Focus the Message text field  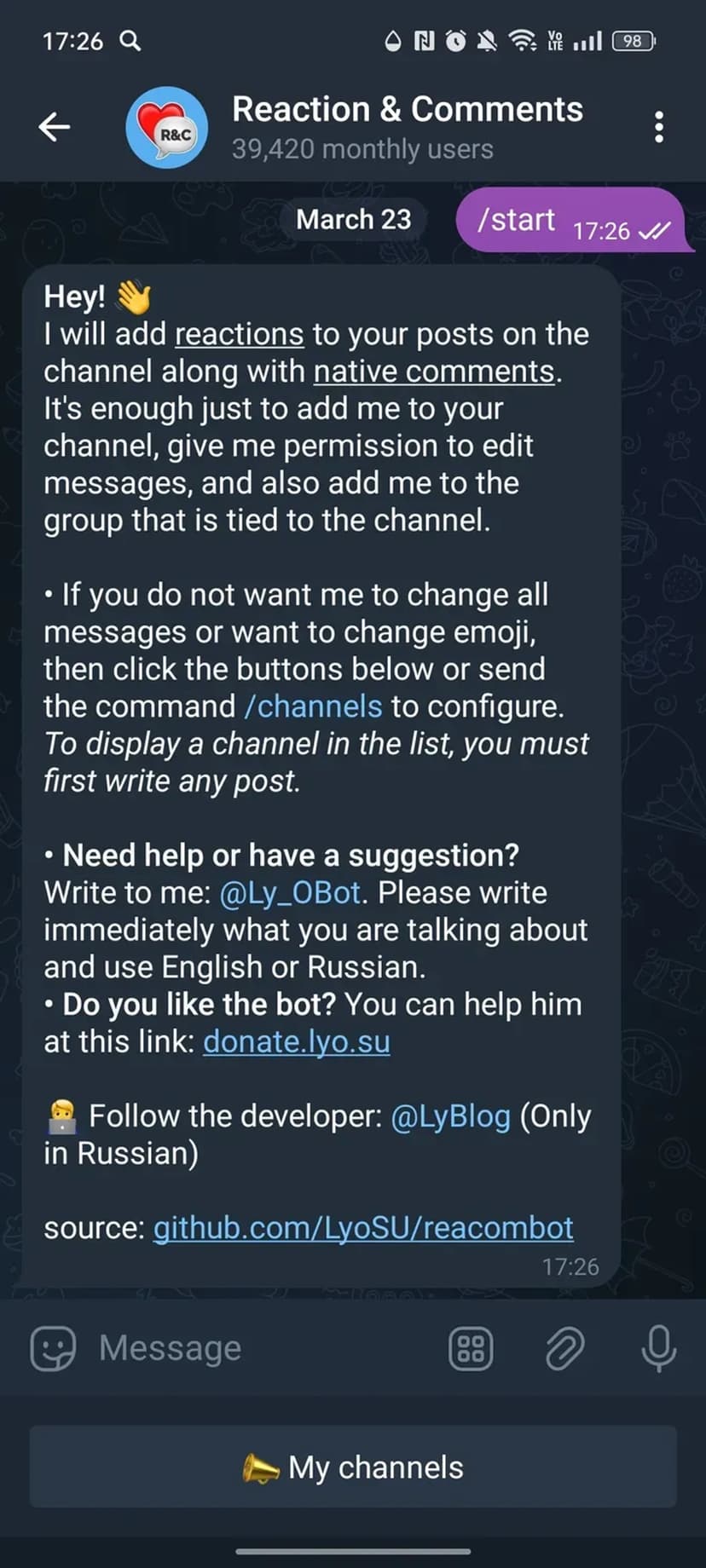pos(256,1348)
